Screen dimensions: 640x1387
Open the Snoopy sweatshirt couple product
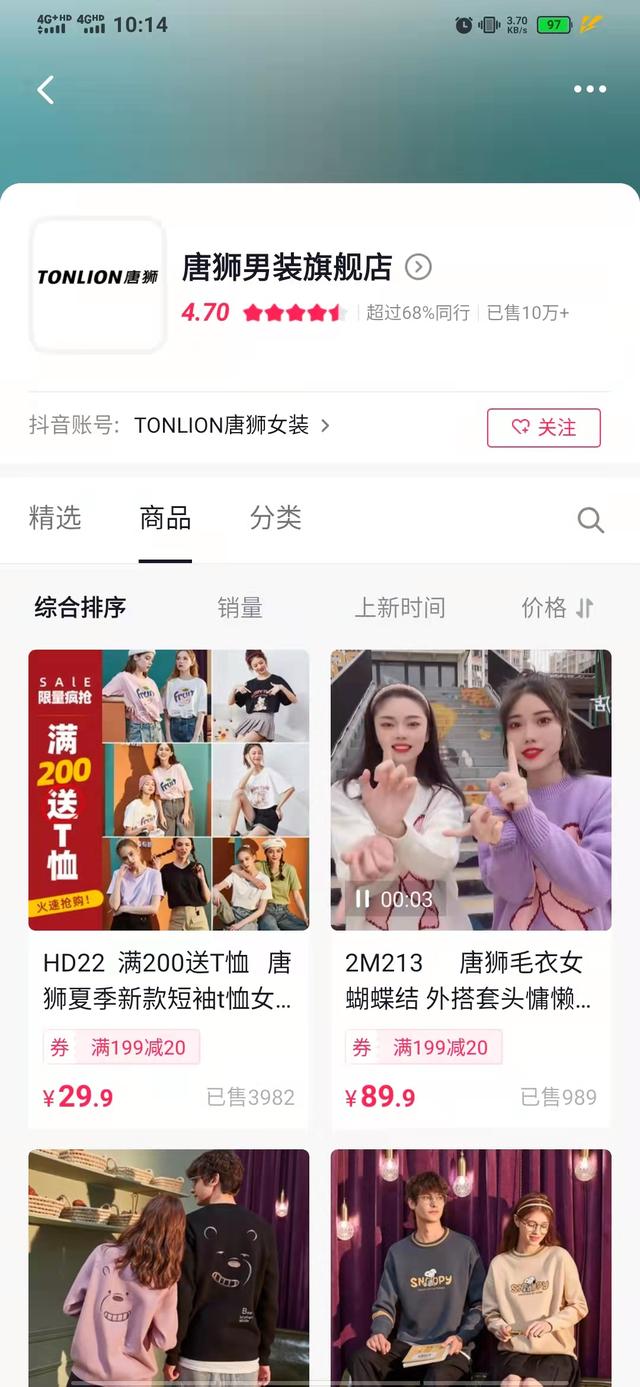click(471, 1265)
